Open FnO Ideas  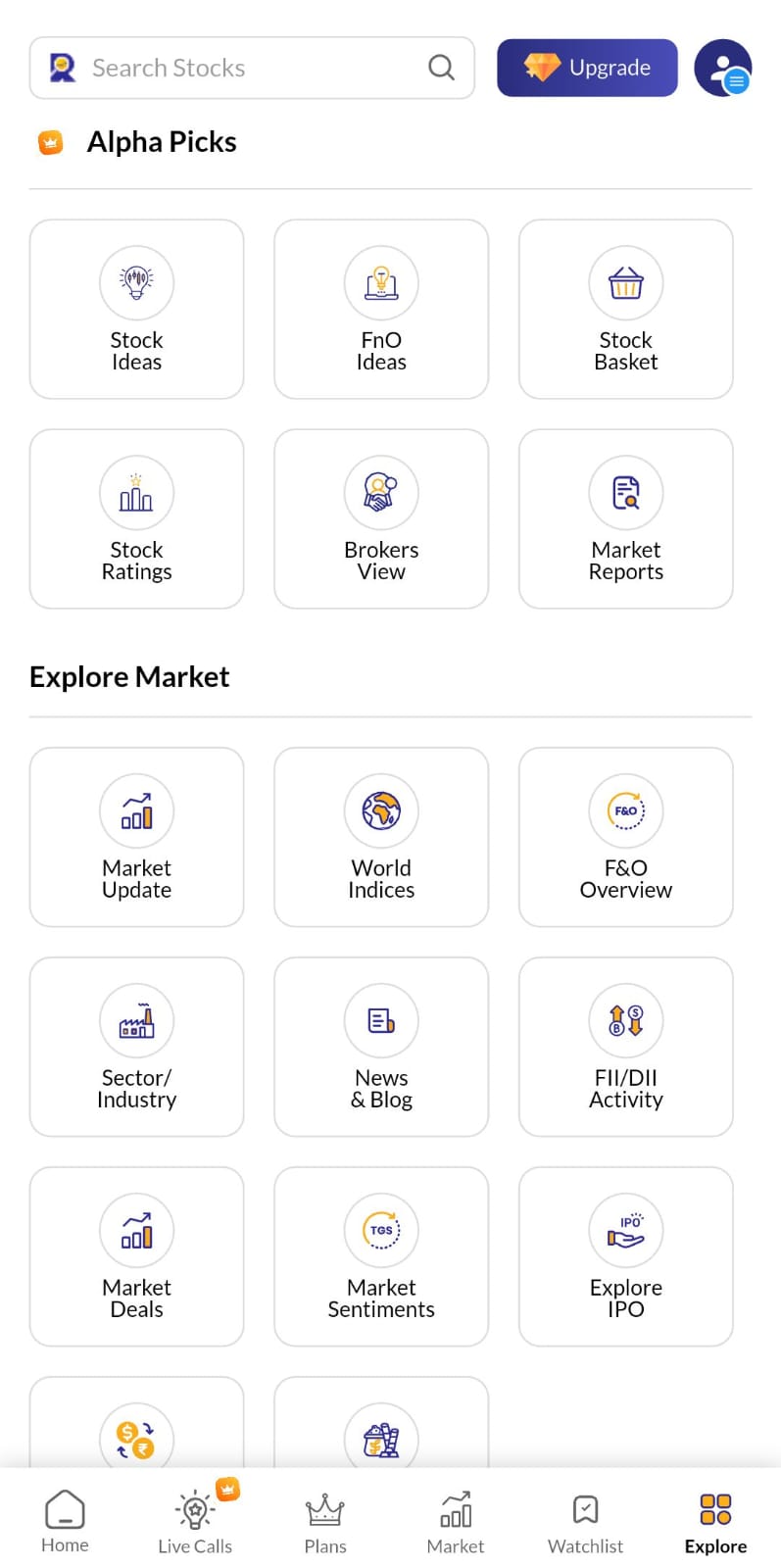381,309
